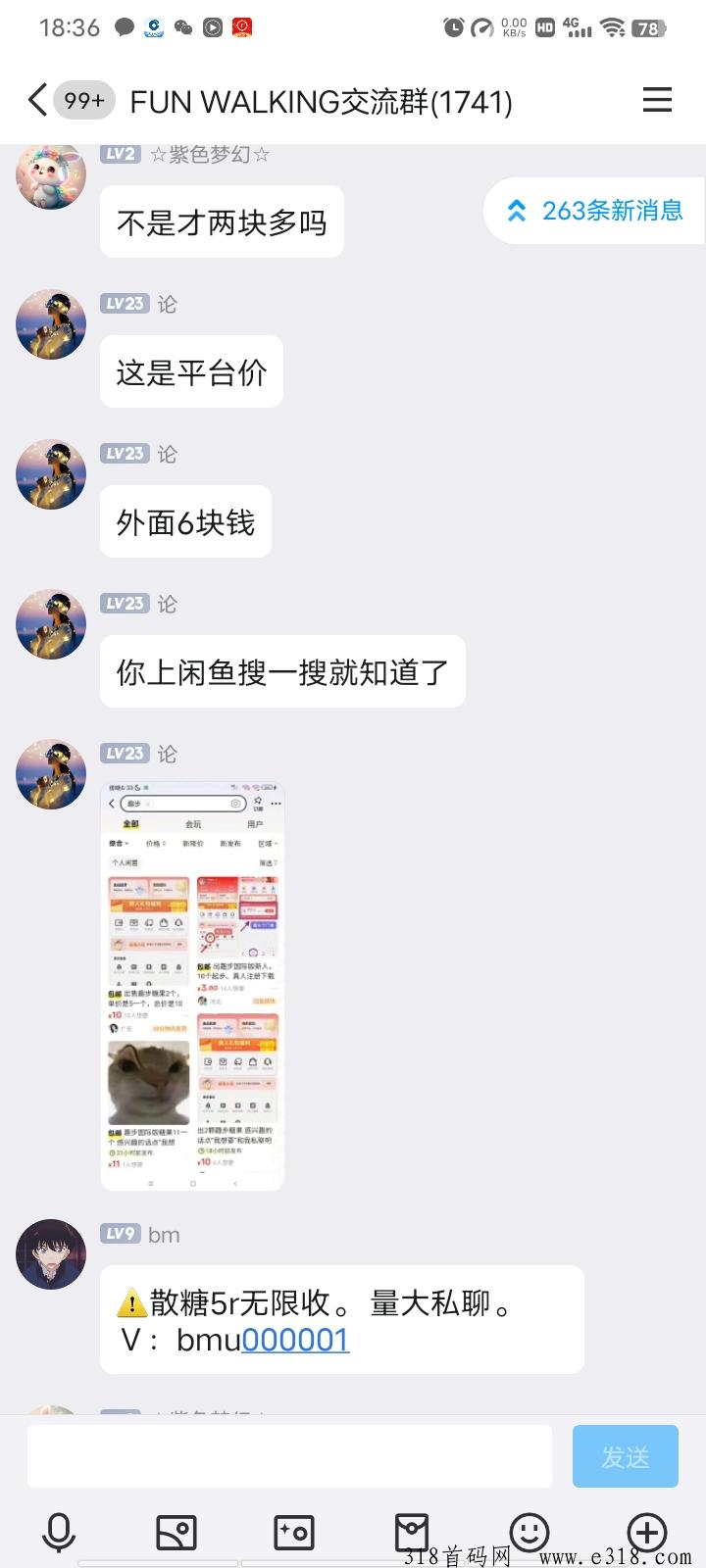Start voice input with microphone icon
Image resolution: width=706 pixels, height=1568 pixels.
[59, 1532]
